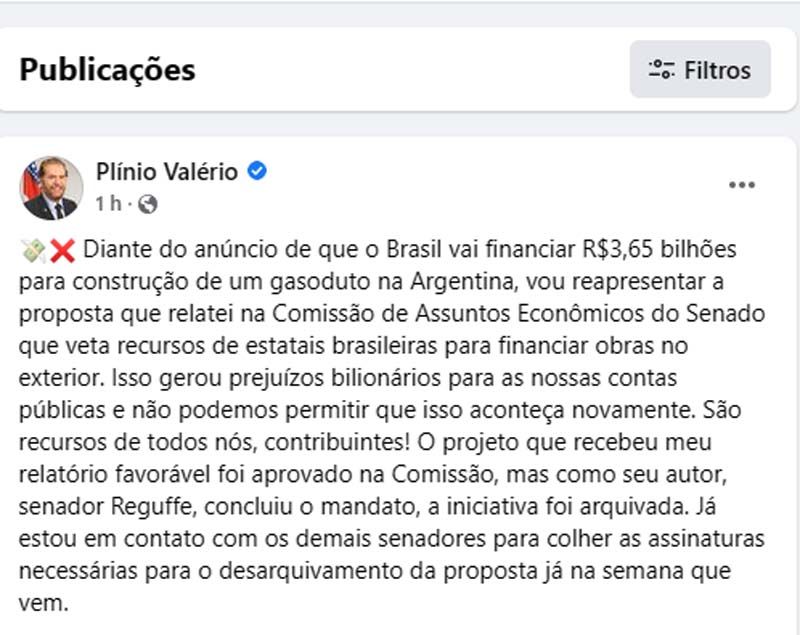Open Plínio Valério's profile picture
This screenshot has width=800, height=635.
[51, 188]
